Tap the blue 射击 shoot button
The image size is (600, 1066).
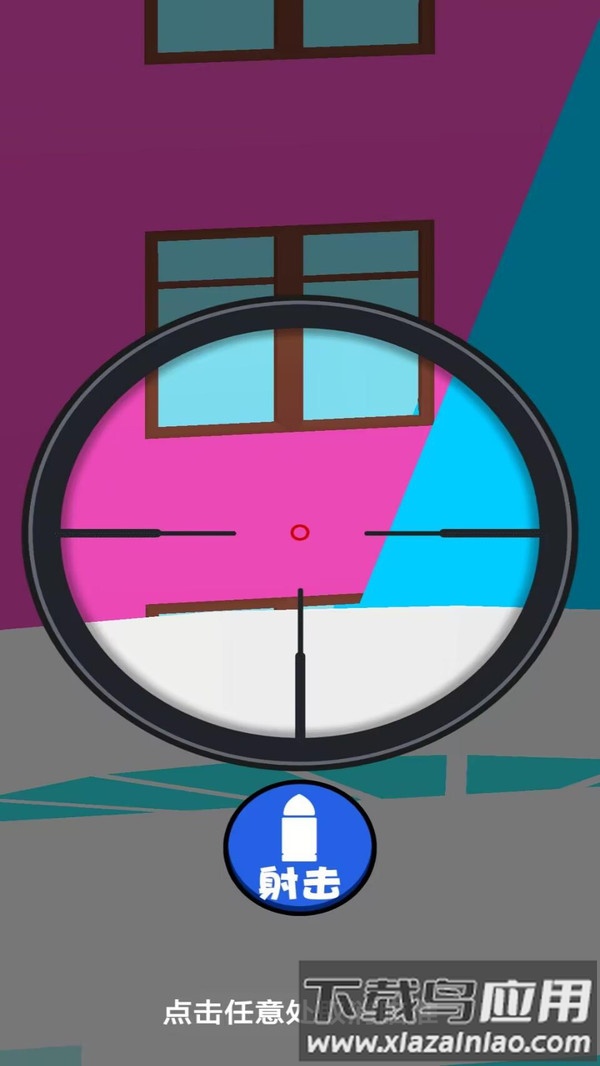point(300,847)
